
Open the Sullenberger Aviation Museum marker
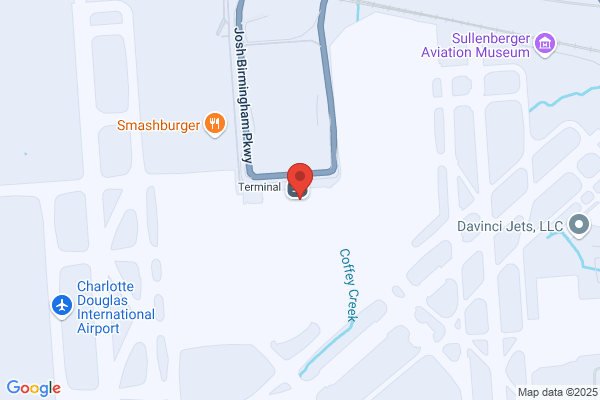pyautogui.click(x=545, y=44)
